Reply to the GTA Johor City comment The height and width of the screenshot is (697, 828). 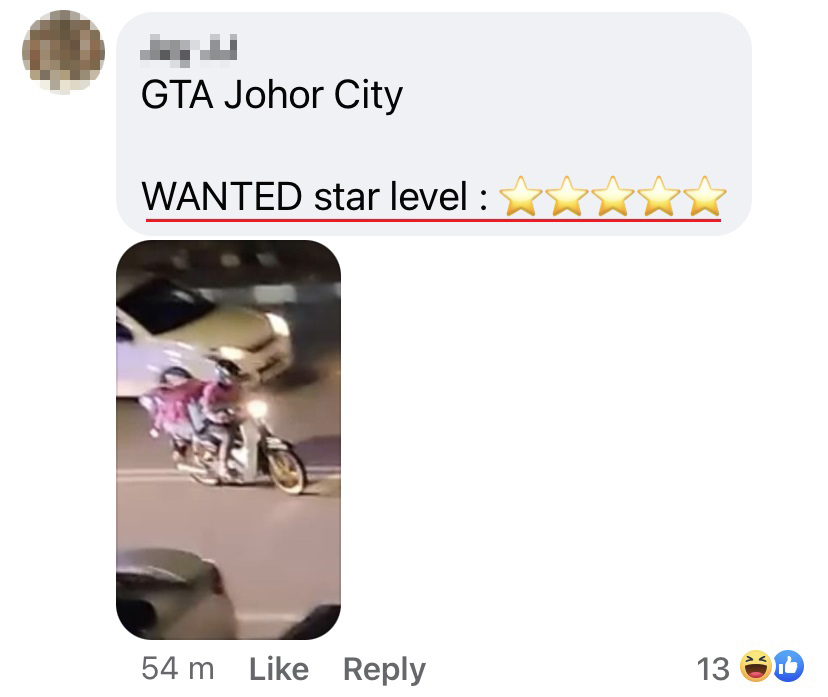point(384,669)
